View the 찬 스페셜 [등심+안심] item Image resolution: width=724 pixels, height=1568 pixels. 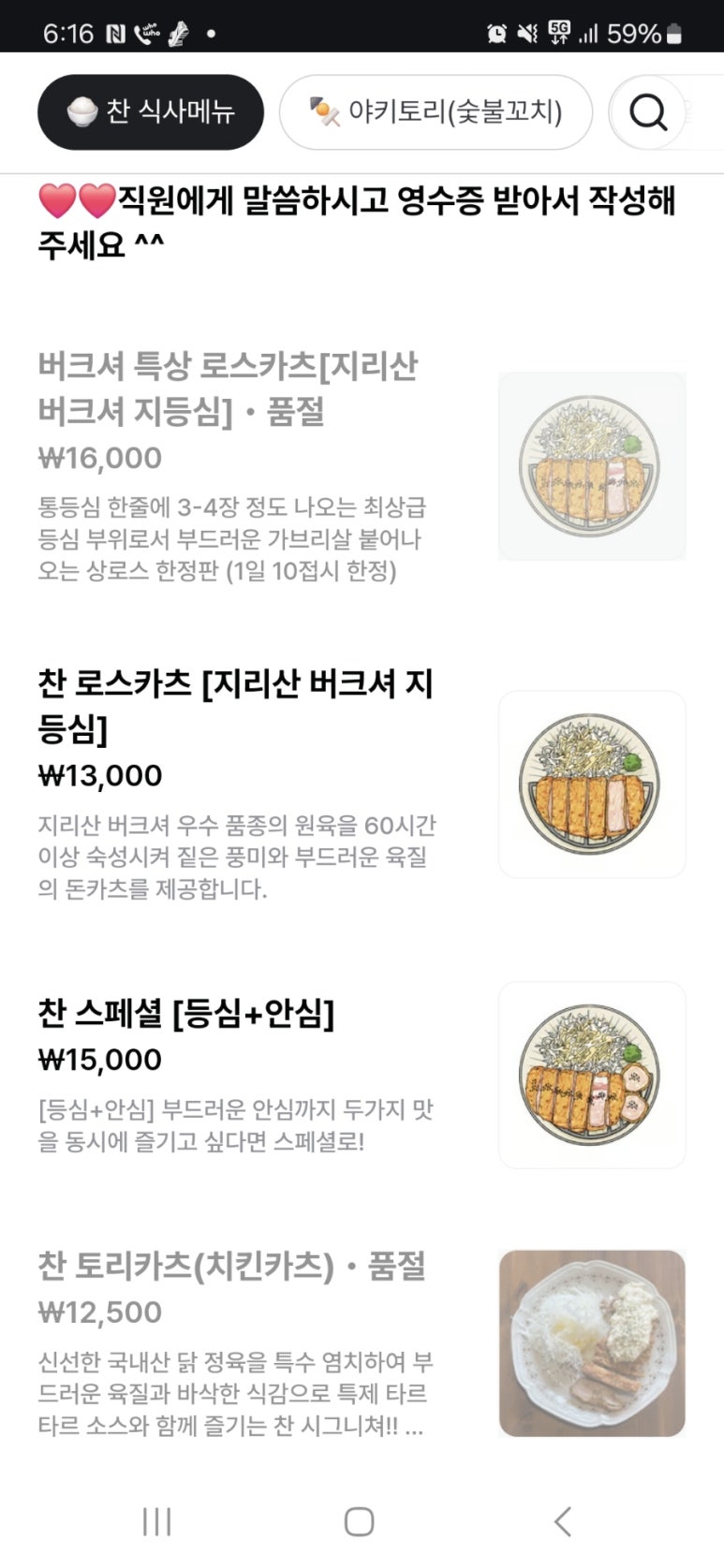tap(186, 1013)
